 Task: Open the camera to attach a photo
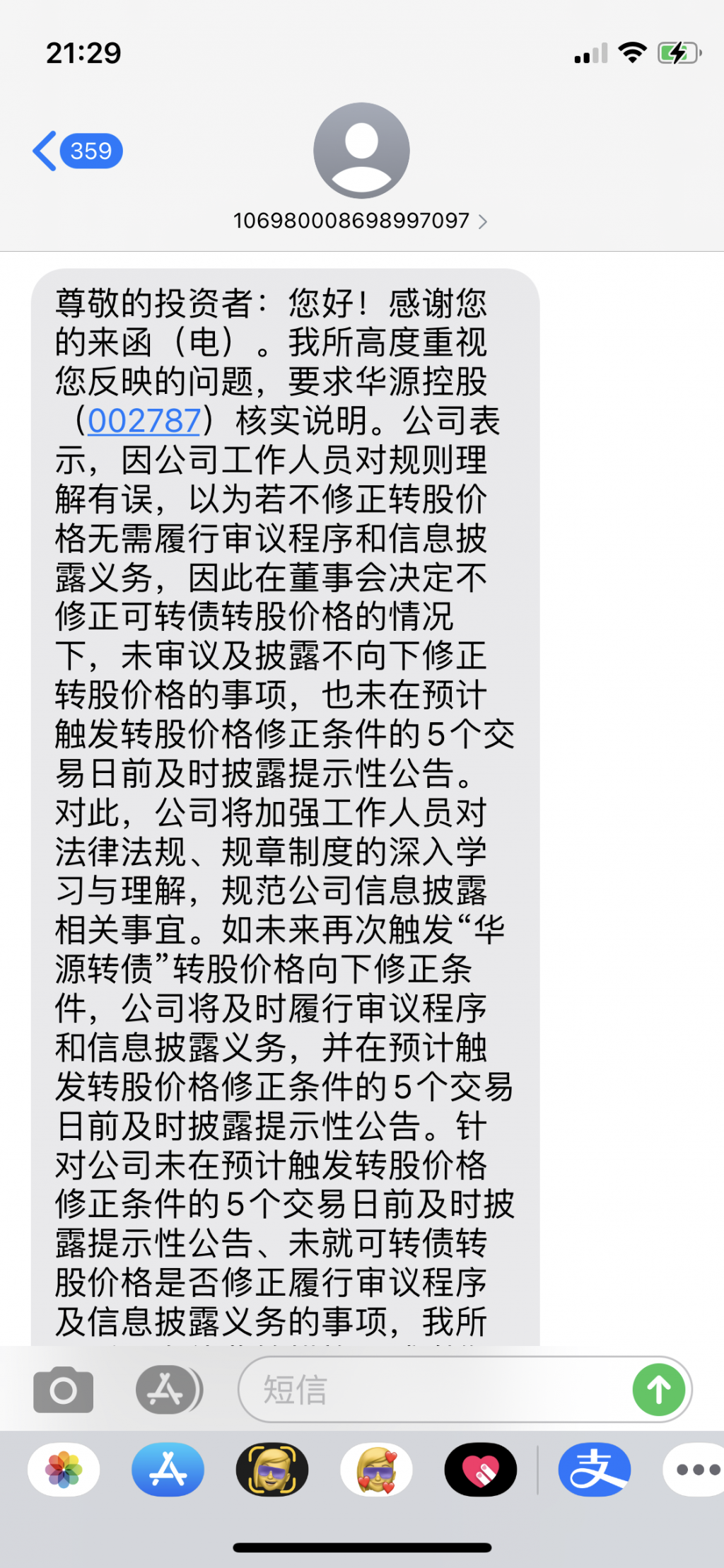click(x=64, y=1390)
